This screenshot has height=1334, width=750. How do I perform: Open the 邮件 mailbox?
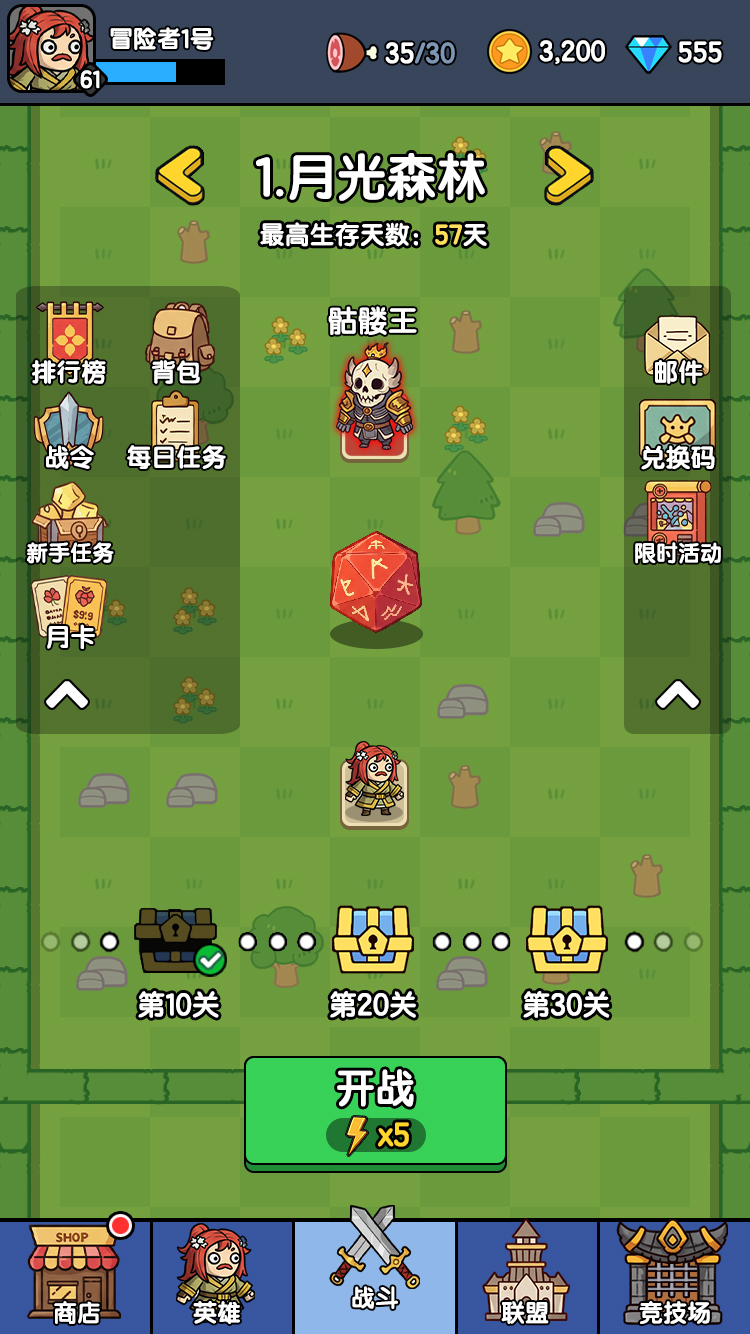pyautogui.click(x=677, y=348)
